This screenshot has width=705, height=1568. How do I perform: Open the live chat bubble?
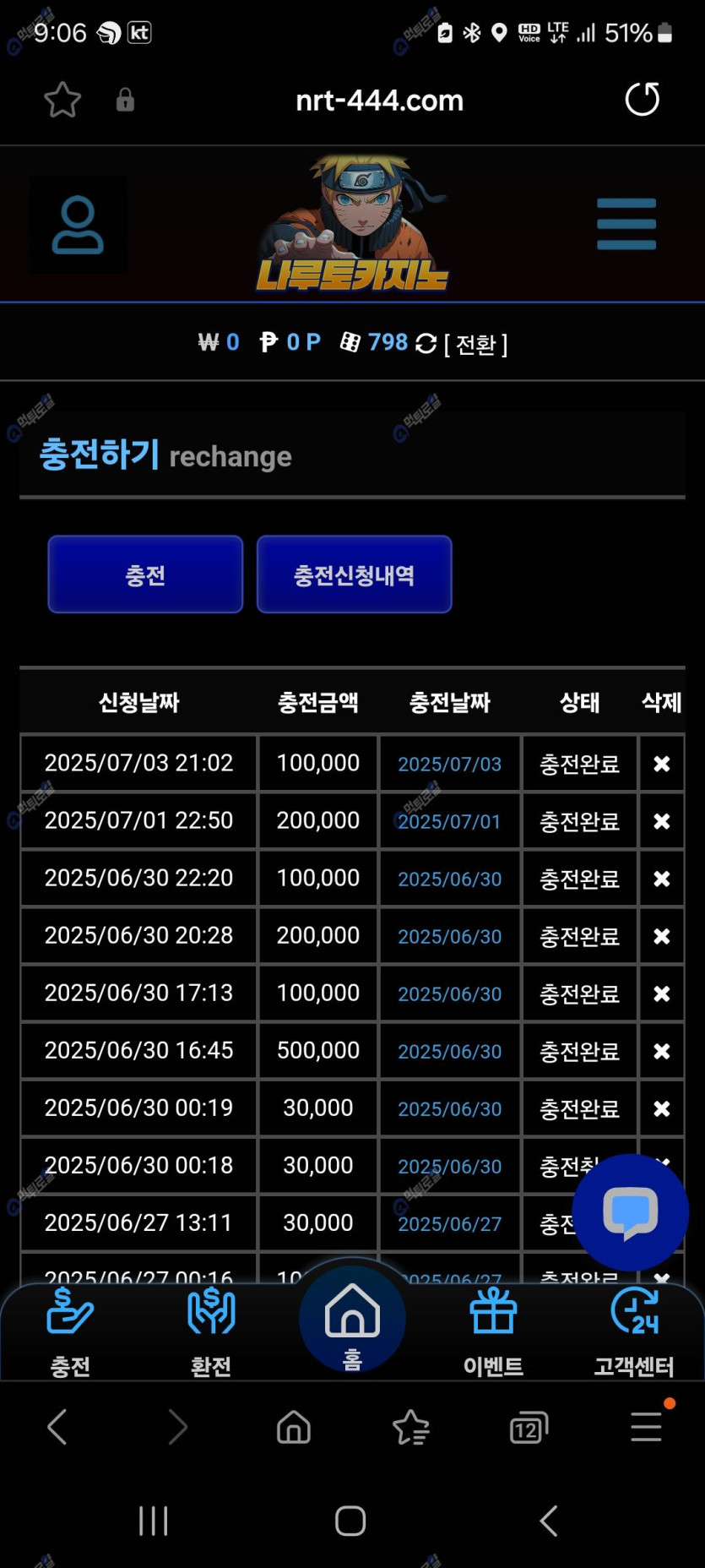click(x=630, y=1212)
